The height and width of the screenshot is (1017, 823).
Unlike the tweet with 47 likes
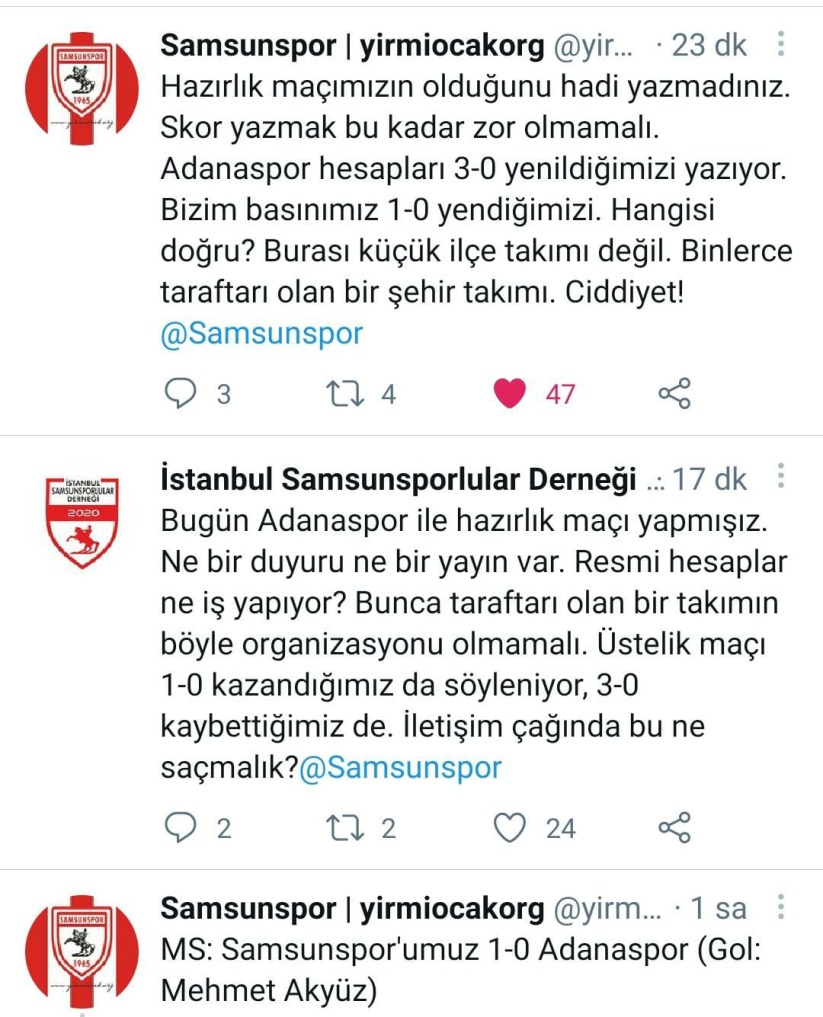(510, 394)
